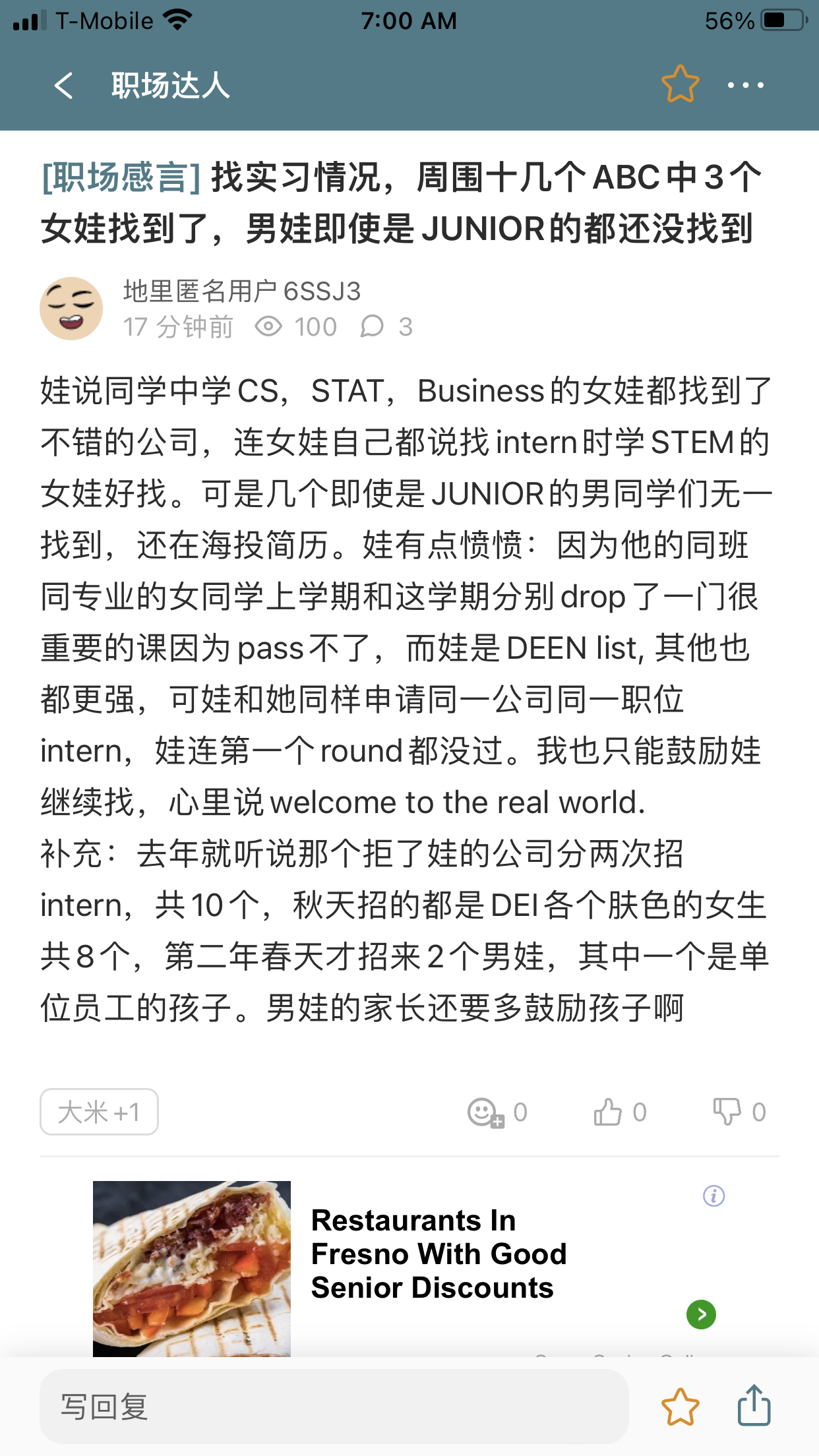
Task: Tap the 写回复 reply field
Action: click(x=334, y=1406)
